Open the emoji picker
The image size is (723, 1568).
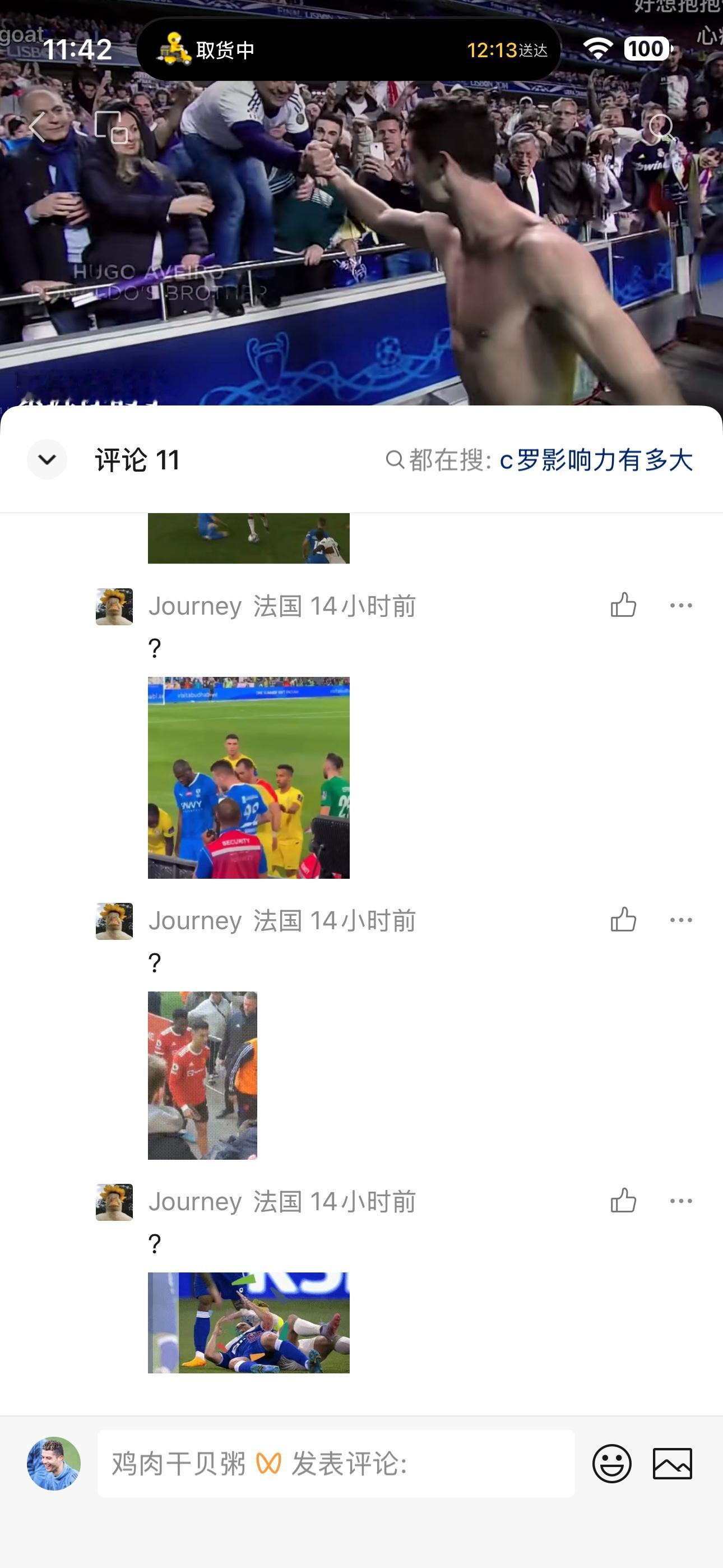click(611, 1463)
